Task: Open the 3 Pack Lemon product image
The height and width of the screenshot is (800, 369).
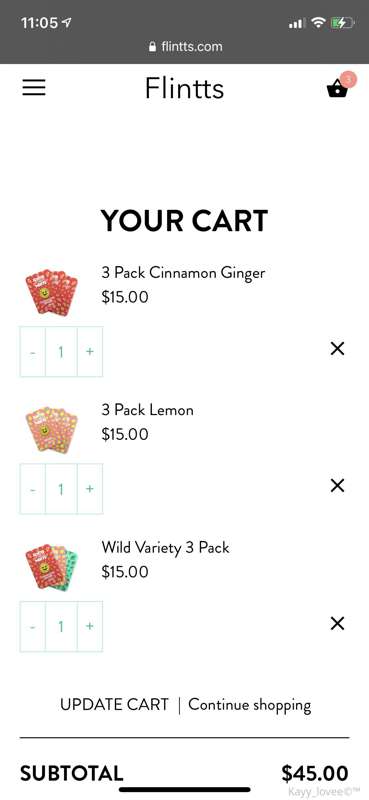Action: click(x=51, y=430)
